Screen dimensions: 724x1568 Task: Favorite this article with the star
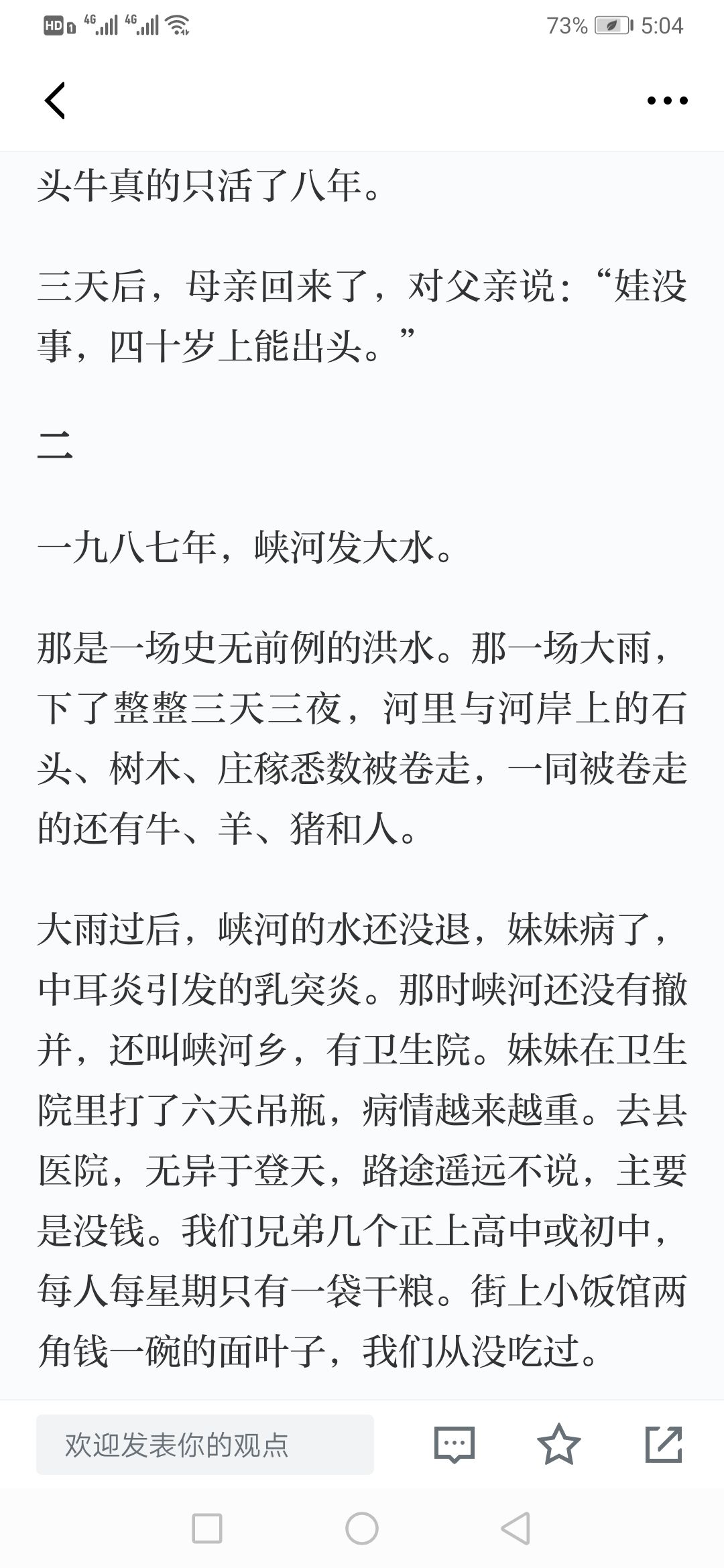[559, 1445]
